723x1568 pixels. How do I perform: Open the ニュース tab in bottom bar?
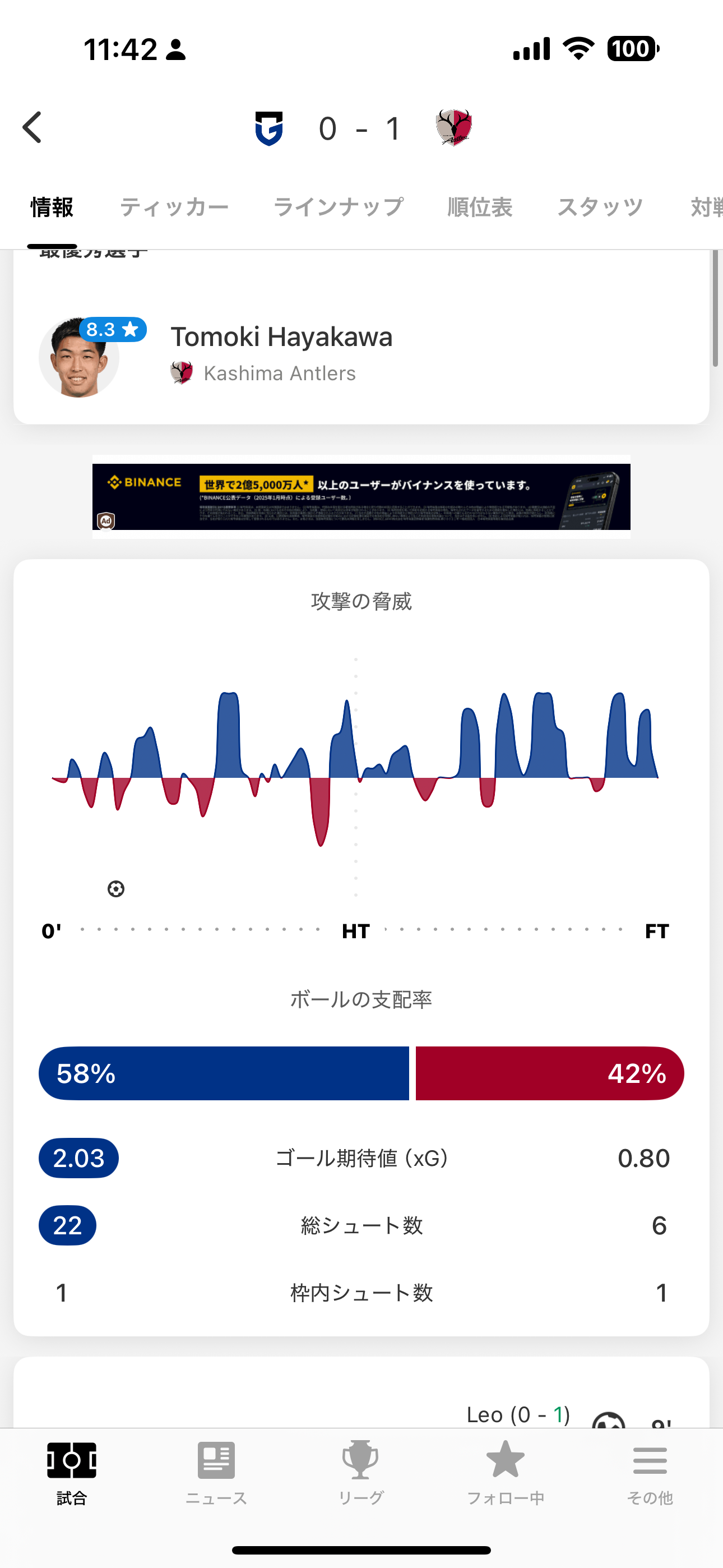216,1473
